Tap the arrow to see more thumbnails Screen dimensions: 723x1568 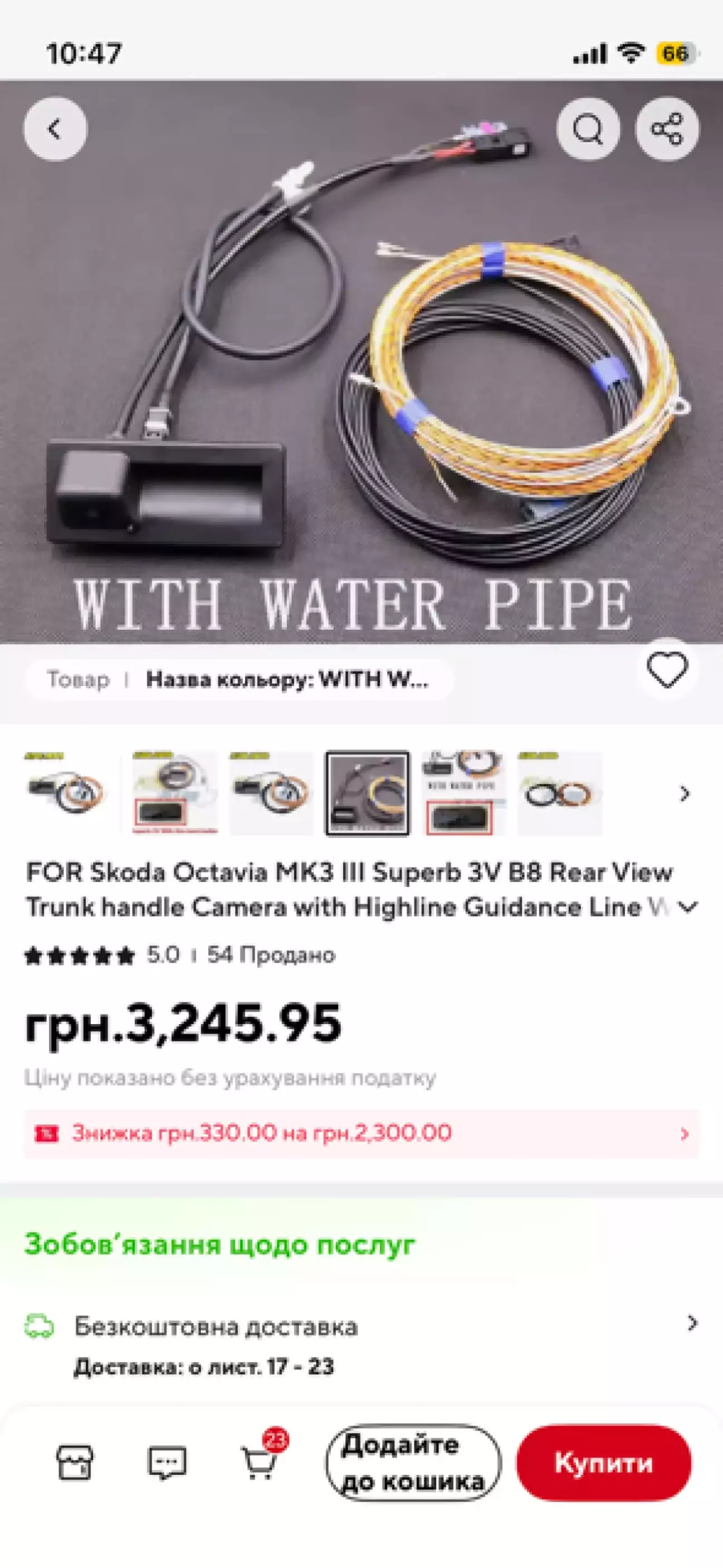(x=685, y=794)
